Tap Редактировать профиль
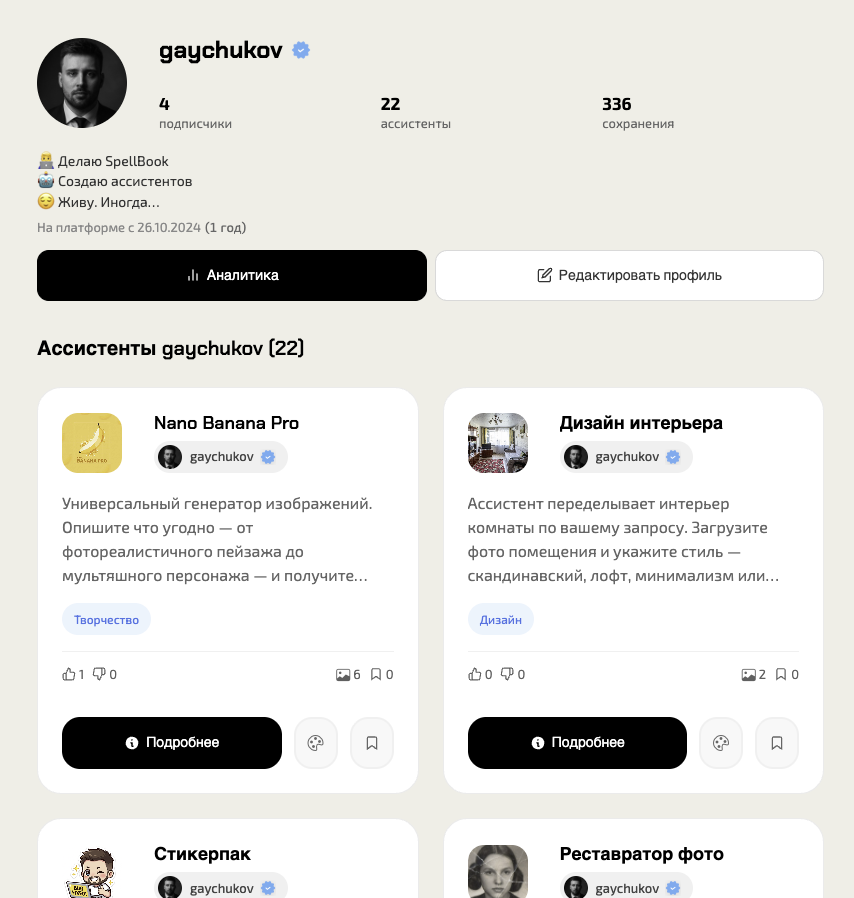Viewport: 854px width, 898px height. 629,275
